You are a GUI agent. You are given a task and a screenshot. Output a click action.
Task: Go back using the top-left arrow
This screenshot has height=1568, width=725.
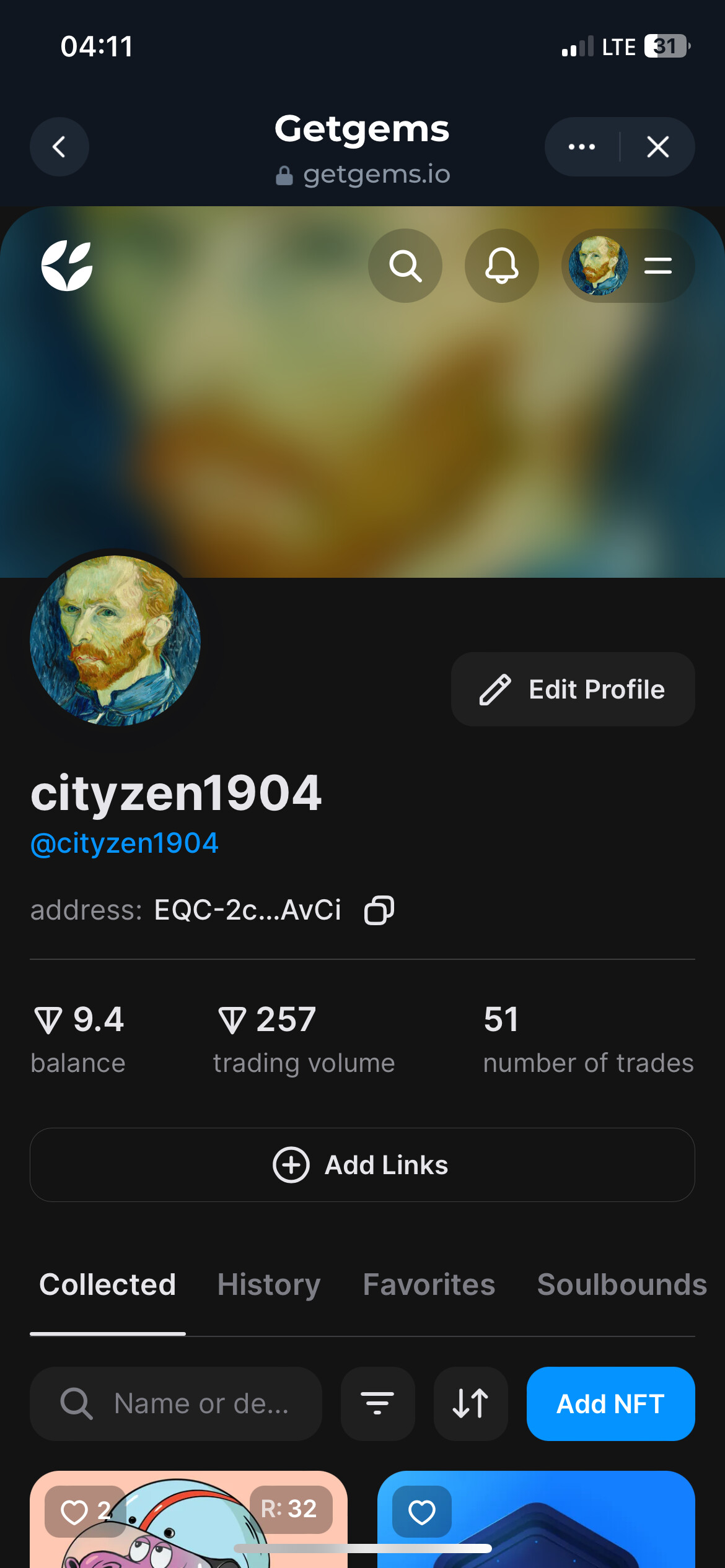[x=59, y=147]
